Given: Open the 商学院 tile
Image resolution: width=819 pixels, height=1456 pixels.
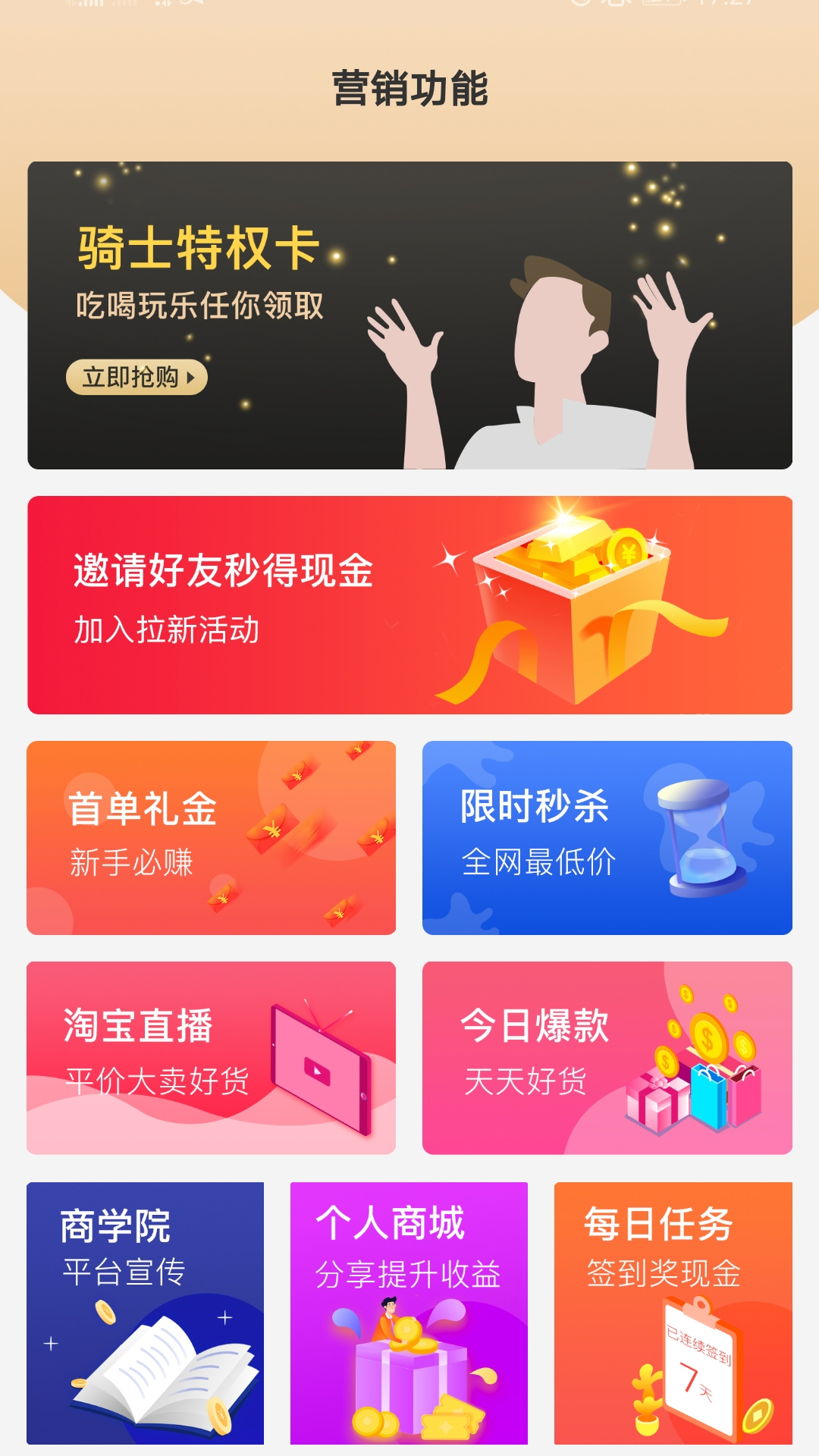Looking at the screenshot, I should [145, 1313].
